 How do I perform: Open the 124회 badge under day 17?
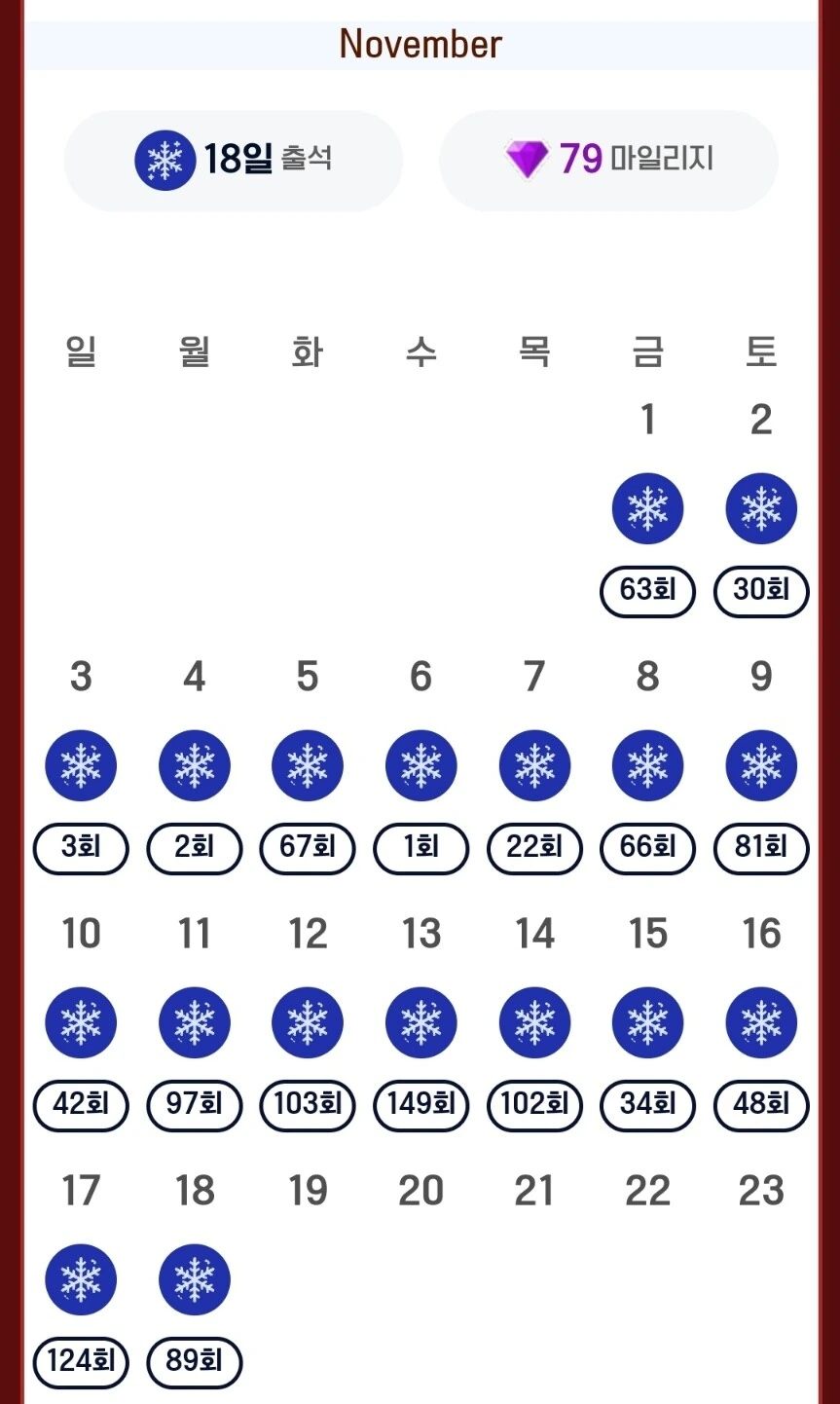click(81, 1362)
